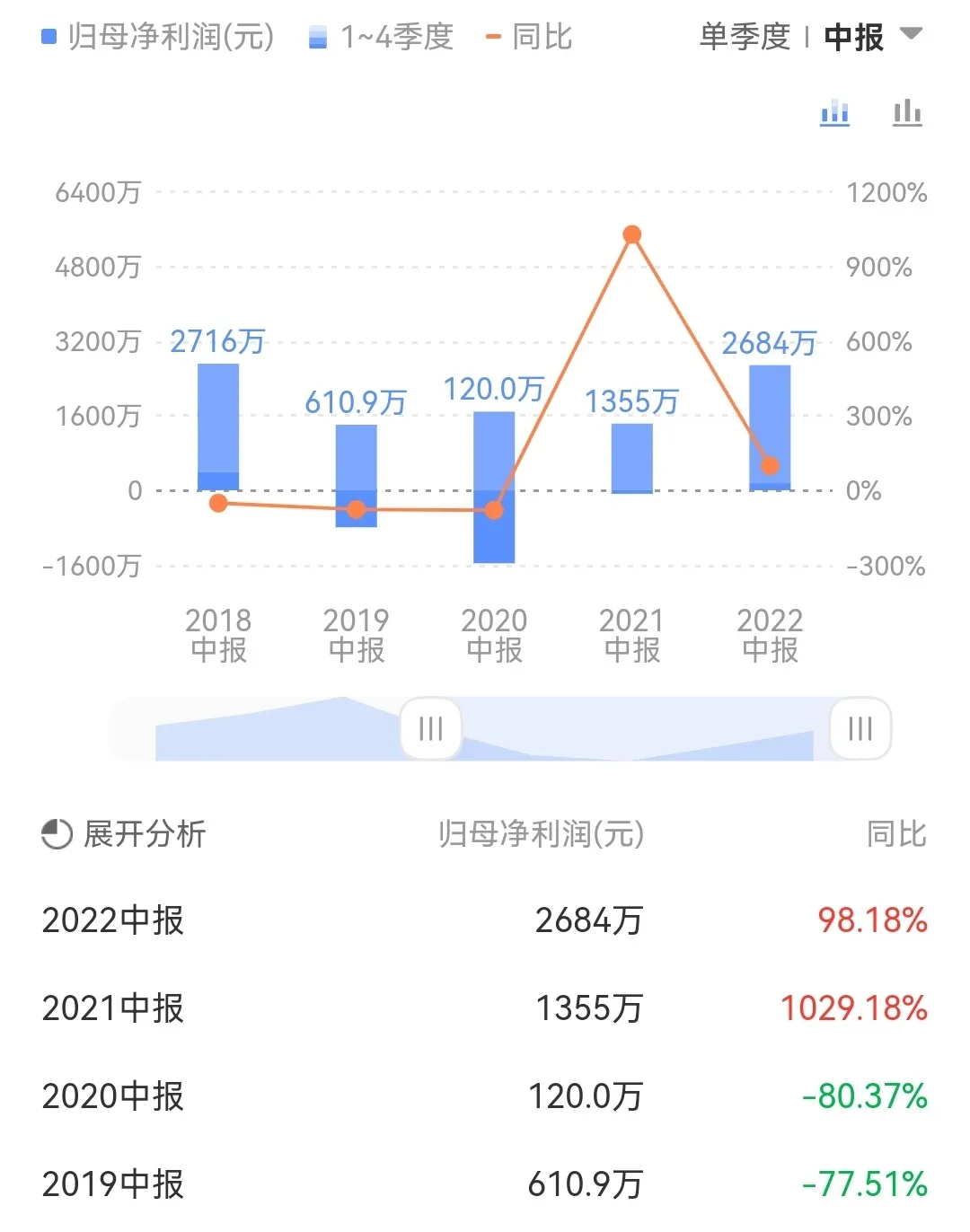Toggle the 归母净利润(元) legend series
970x1232 pixels.
158,37
